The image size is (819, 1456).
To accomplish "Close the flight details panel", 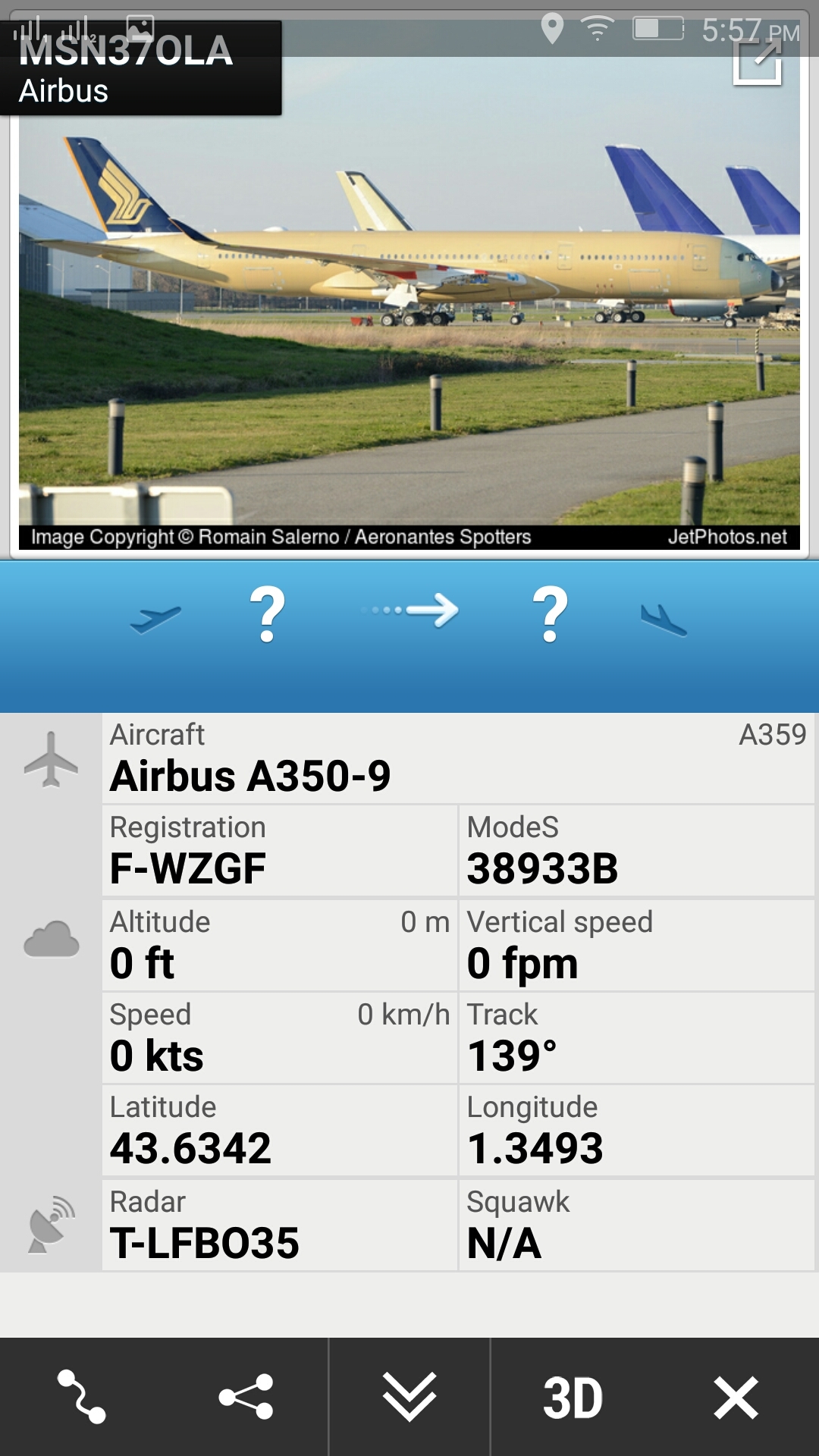I will pos(736,1397).
